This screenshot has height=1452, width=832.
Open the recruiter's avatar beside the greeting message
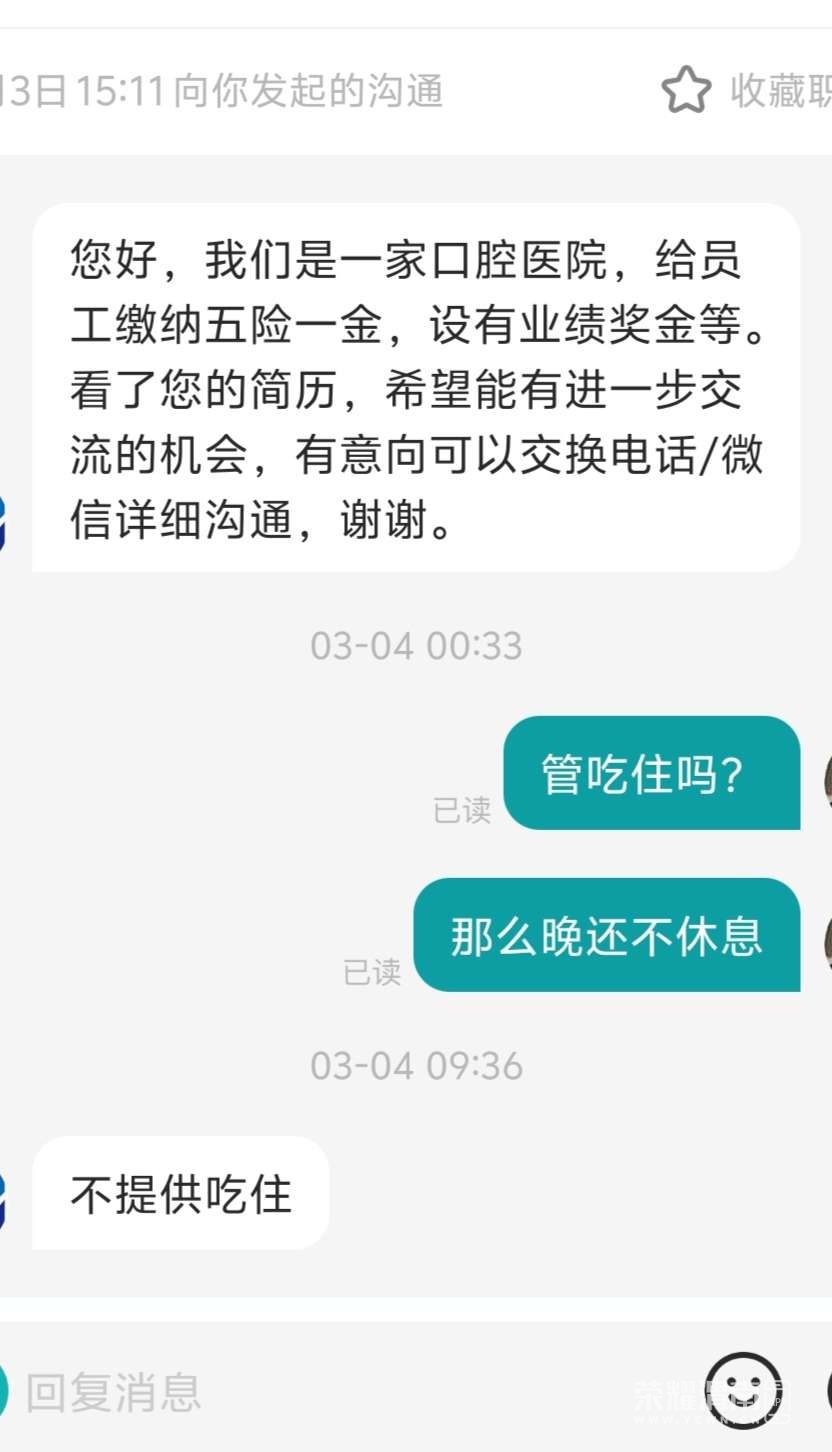[4, 521]
